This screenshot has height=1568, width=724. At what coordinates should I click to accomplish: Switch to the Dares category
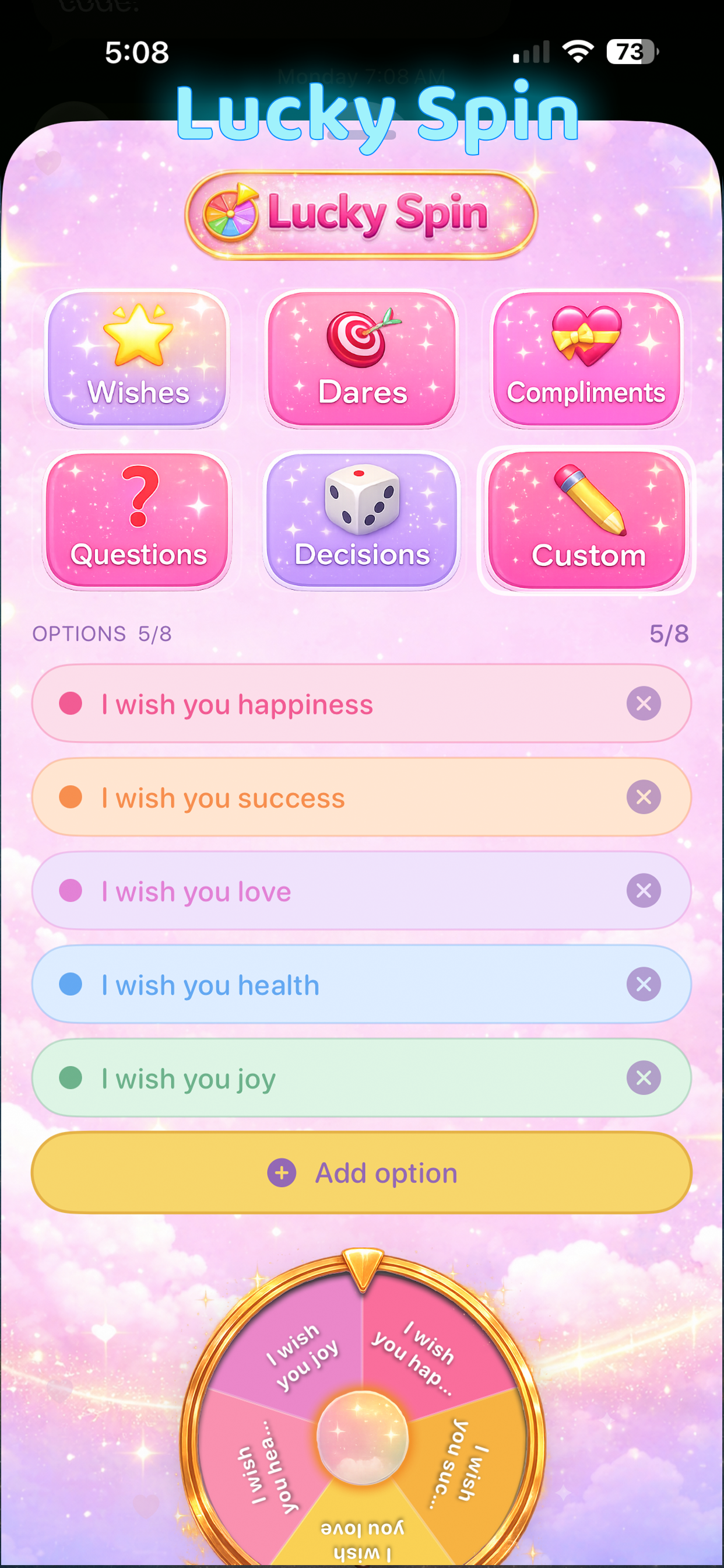(362, 359)
